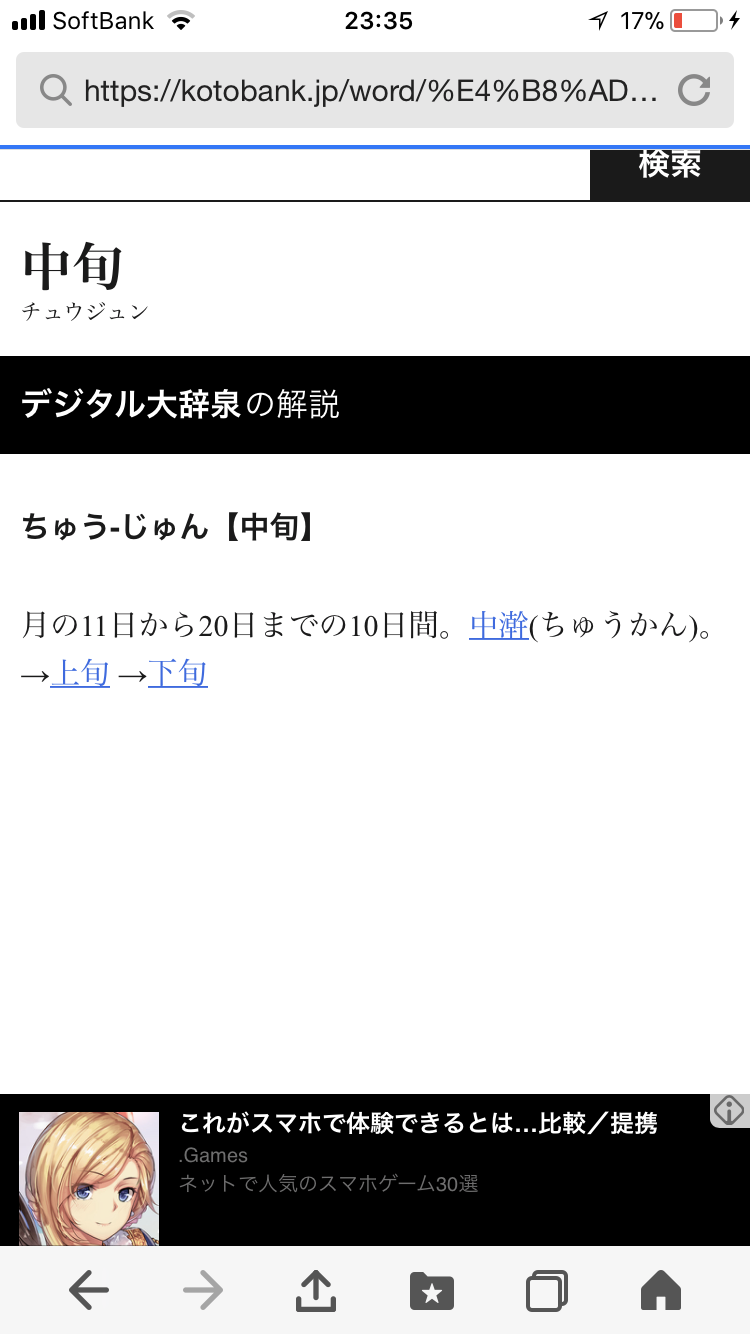This screenshot has width=750, height=1334.
Task: Reload the page
Action: point(693,92)
